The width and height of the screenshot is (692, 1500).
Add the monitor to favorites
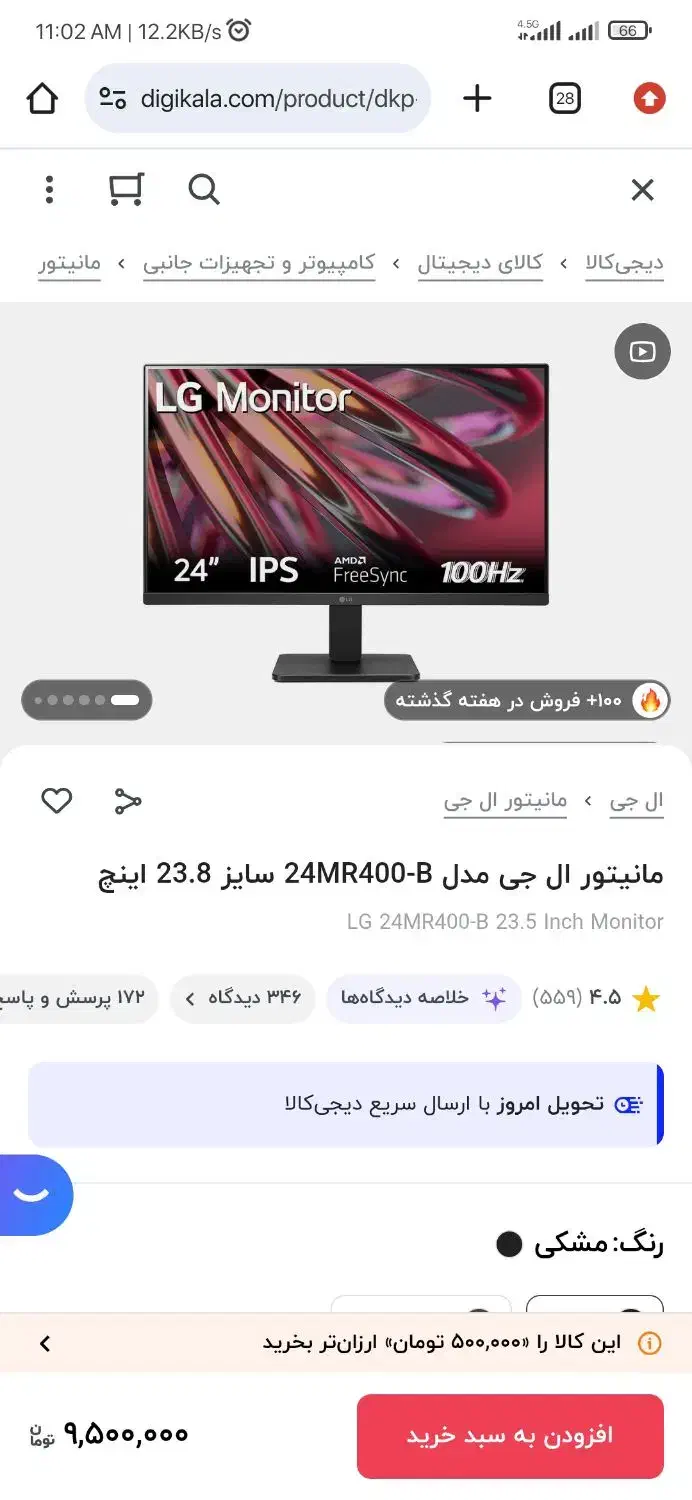pyautogui.click(x=56, y=801)
